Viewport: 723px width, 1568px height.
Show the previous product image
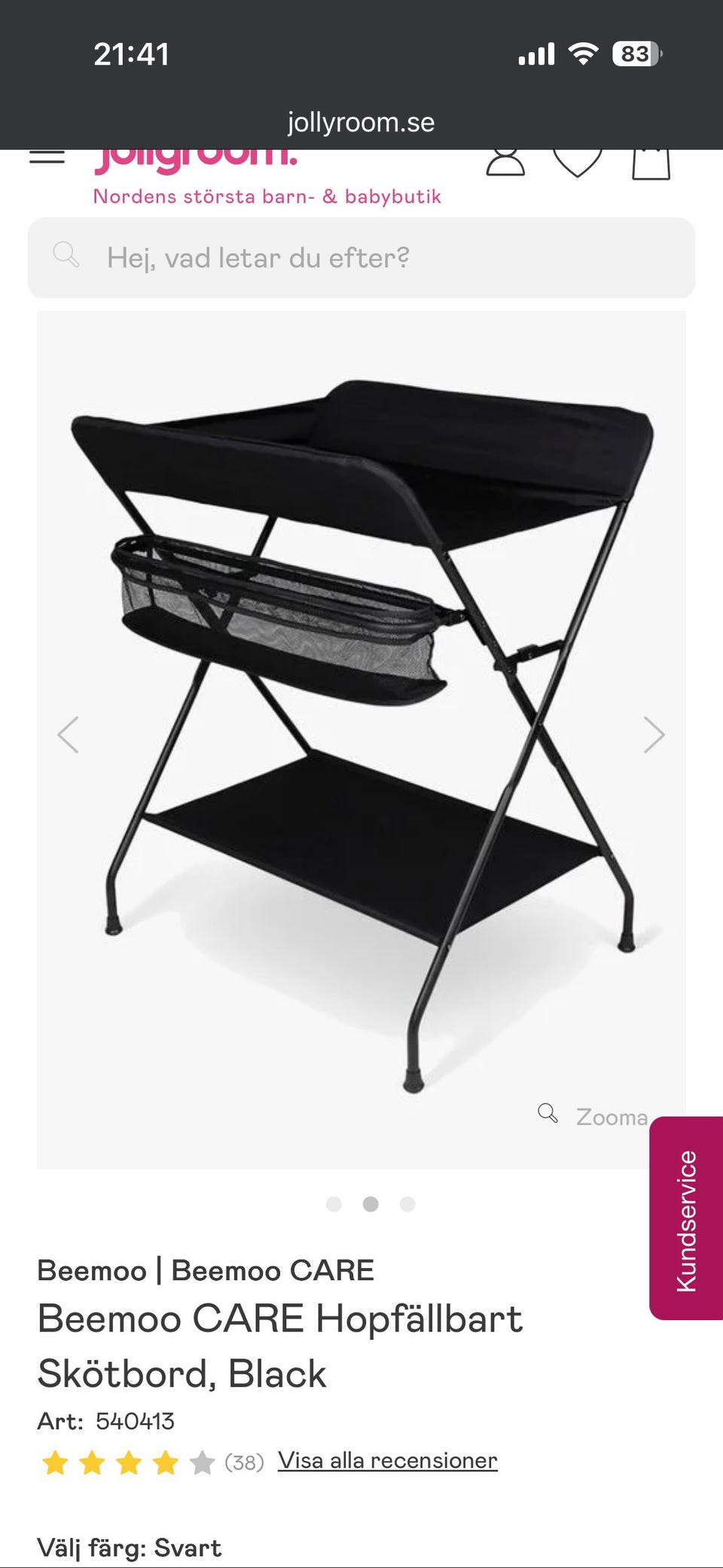click(68, 735)
